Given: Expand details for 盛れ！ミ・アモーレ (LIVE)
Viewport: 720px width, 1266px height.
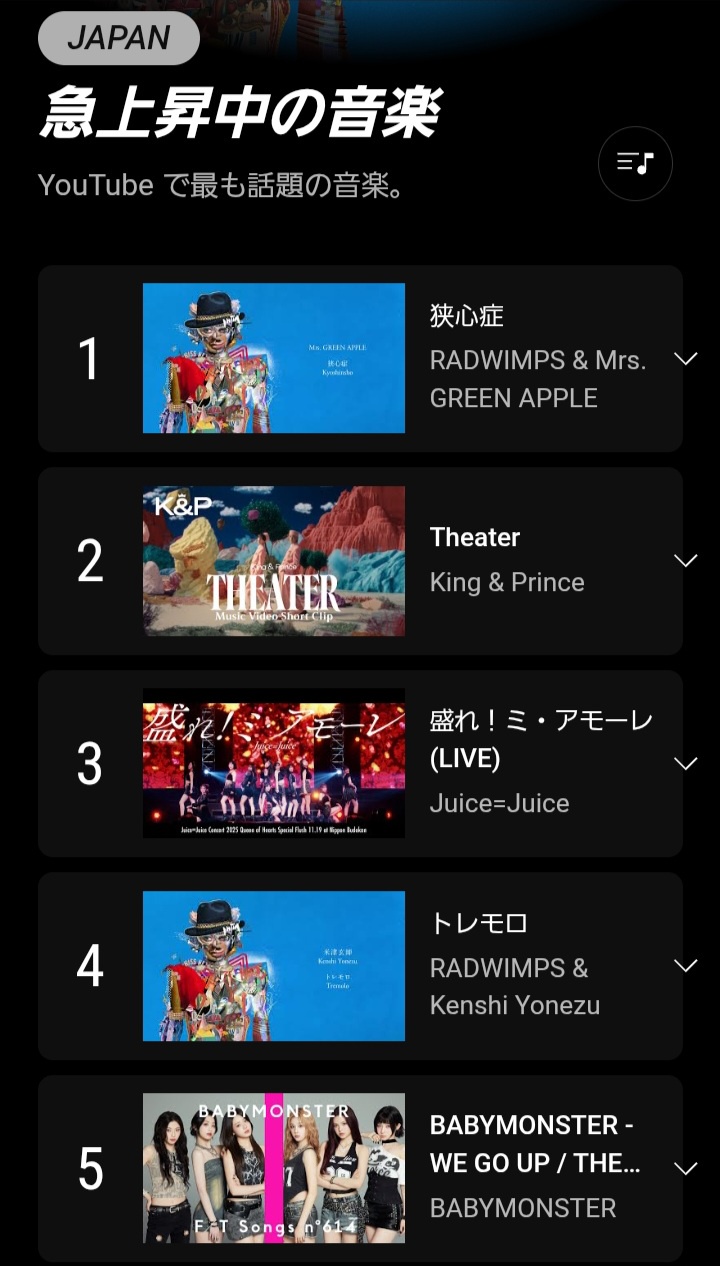Looking at the screenshot, I should pos(685,763).
